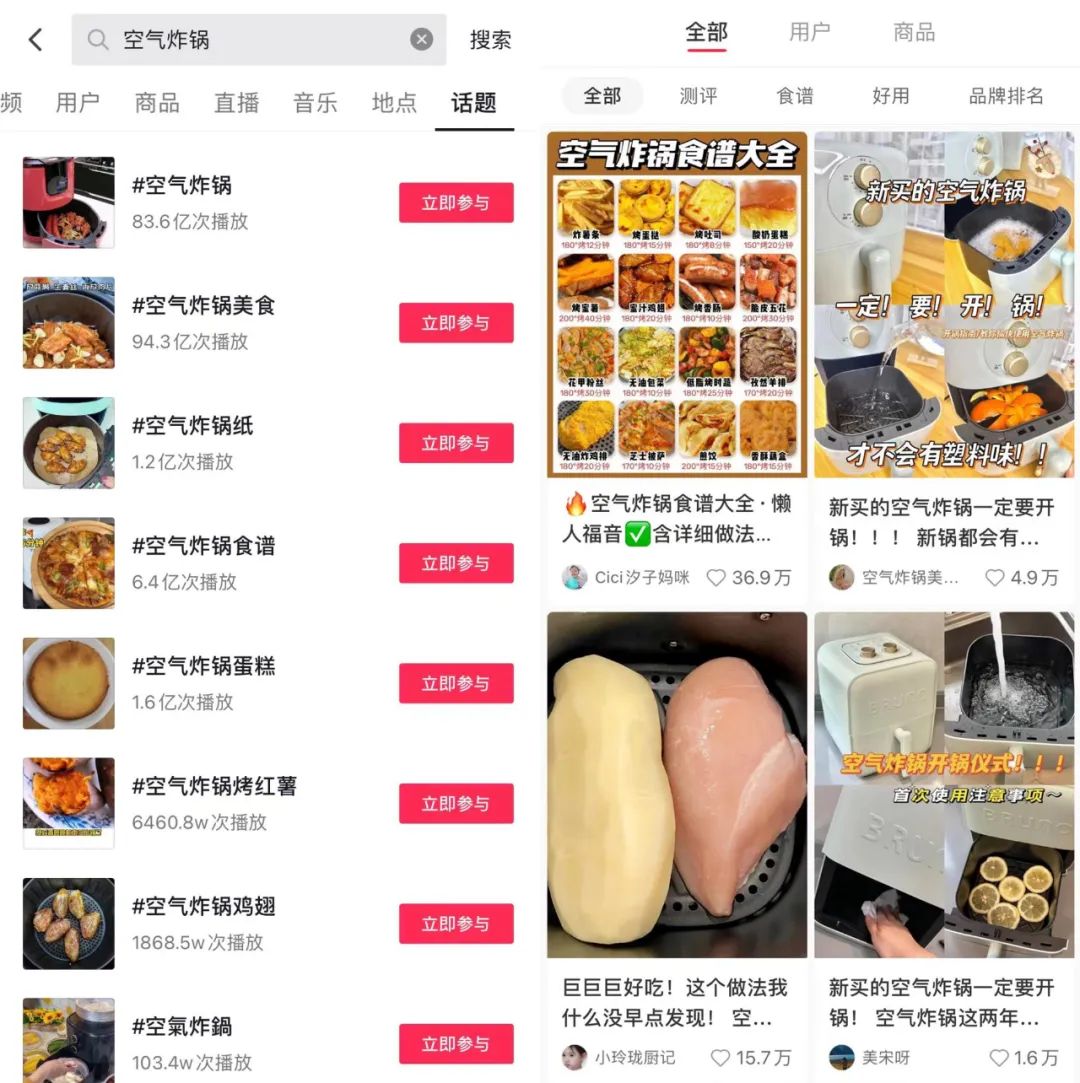1080x1083 pixels.
Task: Tap 立即参与 next to #空气炸锅烤红薯
Action: point(456,804)
